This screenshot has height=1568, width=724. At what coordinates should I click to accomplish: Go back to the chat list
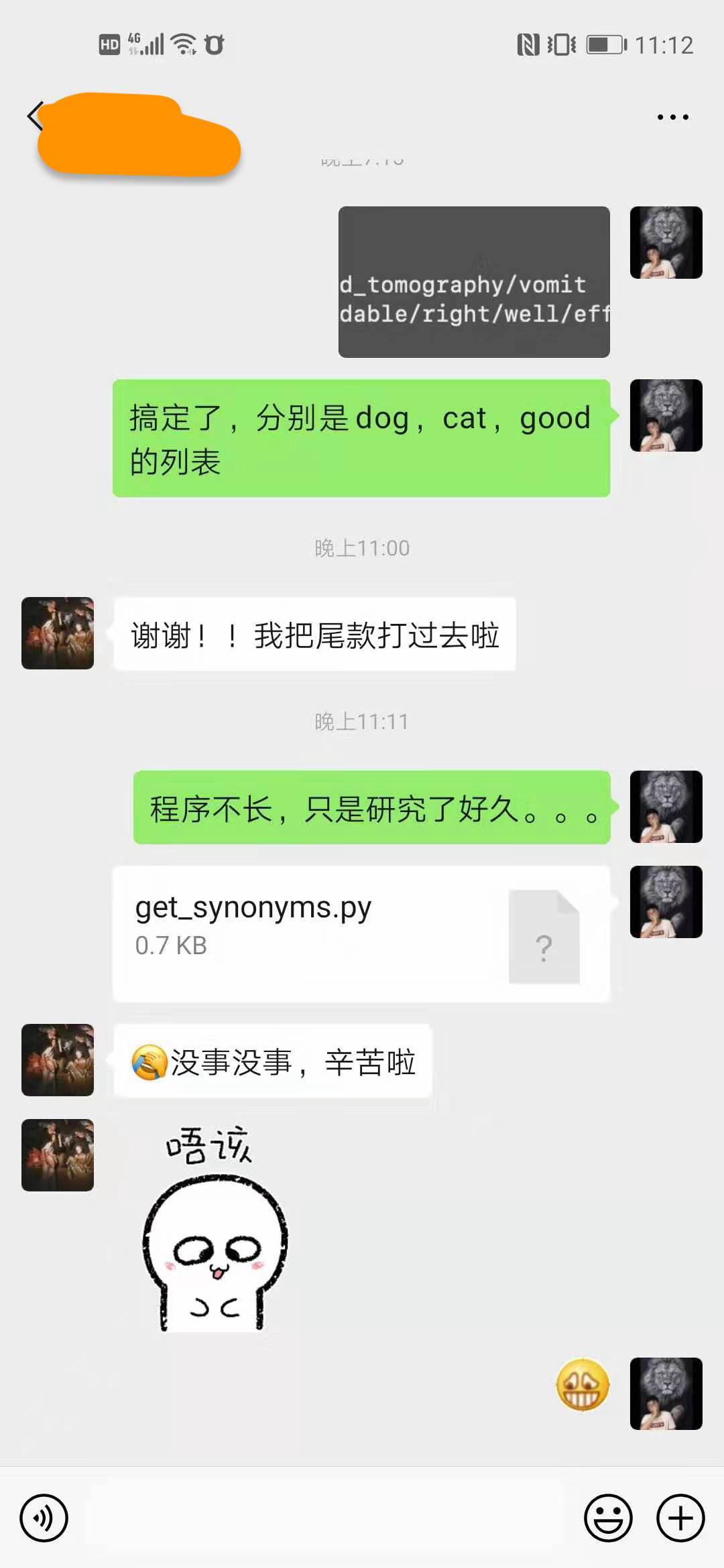point(35,117)
